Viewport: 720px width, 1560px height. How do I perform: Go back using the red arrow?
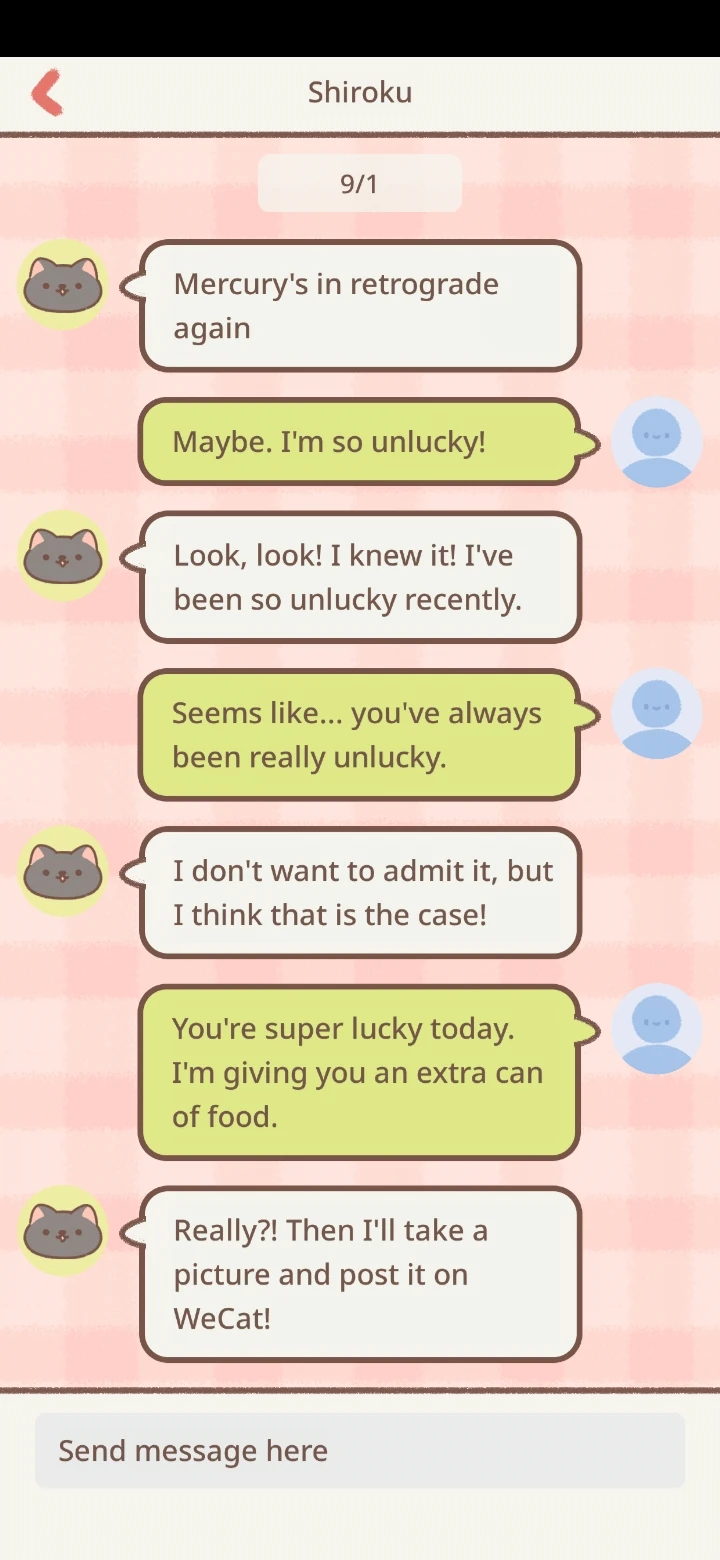(47, 93)
